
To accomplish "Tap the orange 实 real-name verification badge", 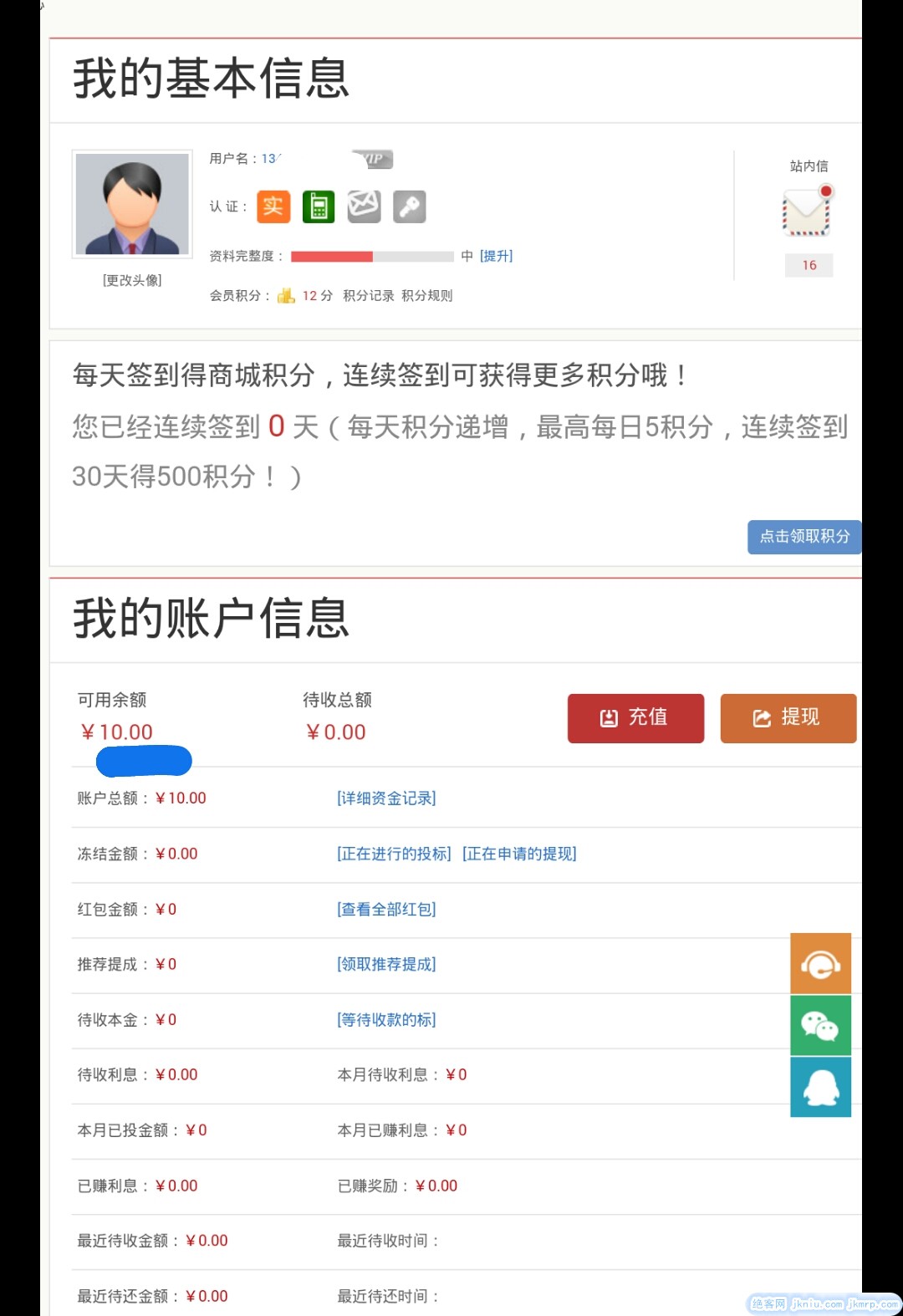I will tap(273, 207).
